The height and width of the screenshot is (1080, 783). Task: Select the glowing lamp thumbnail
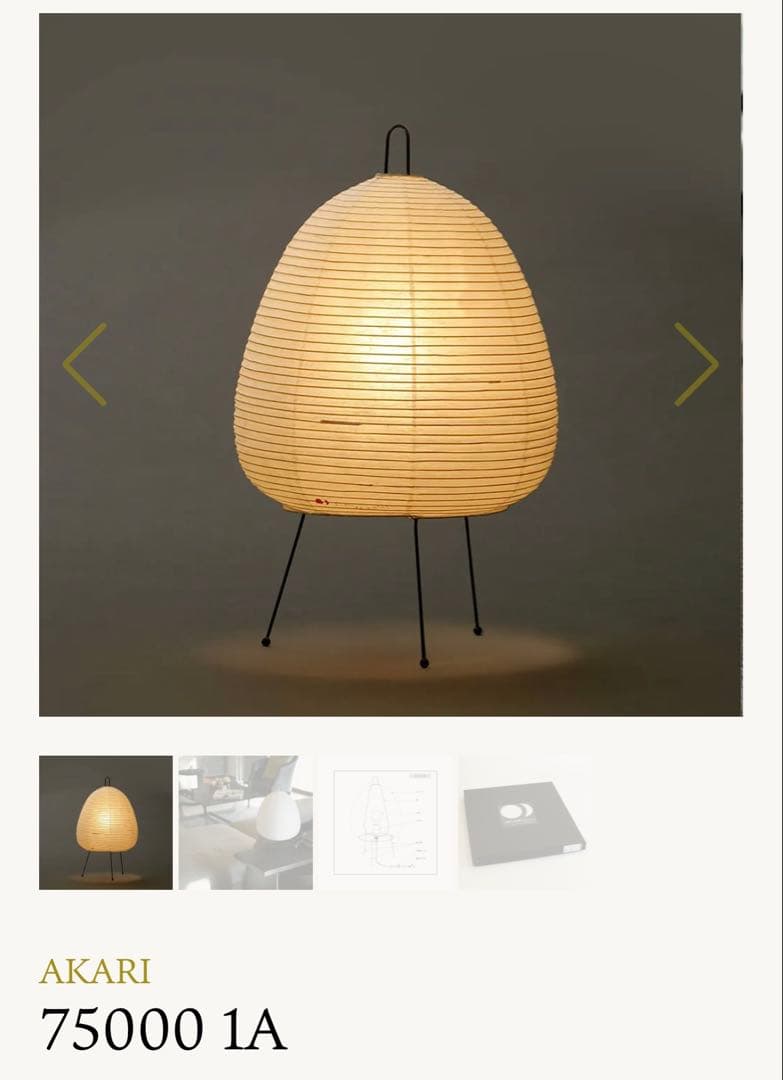pyautogui.click(x=106, y=822)
